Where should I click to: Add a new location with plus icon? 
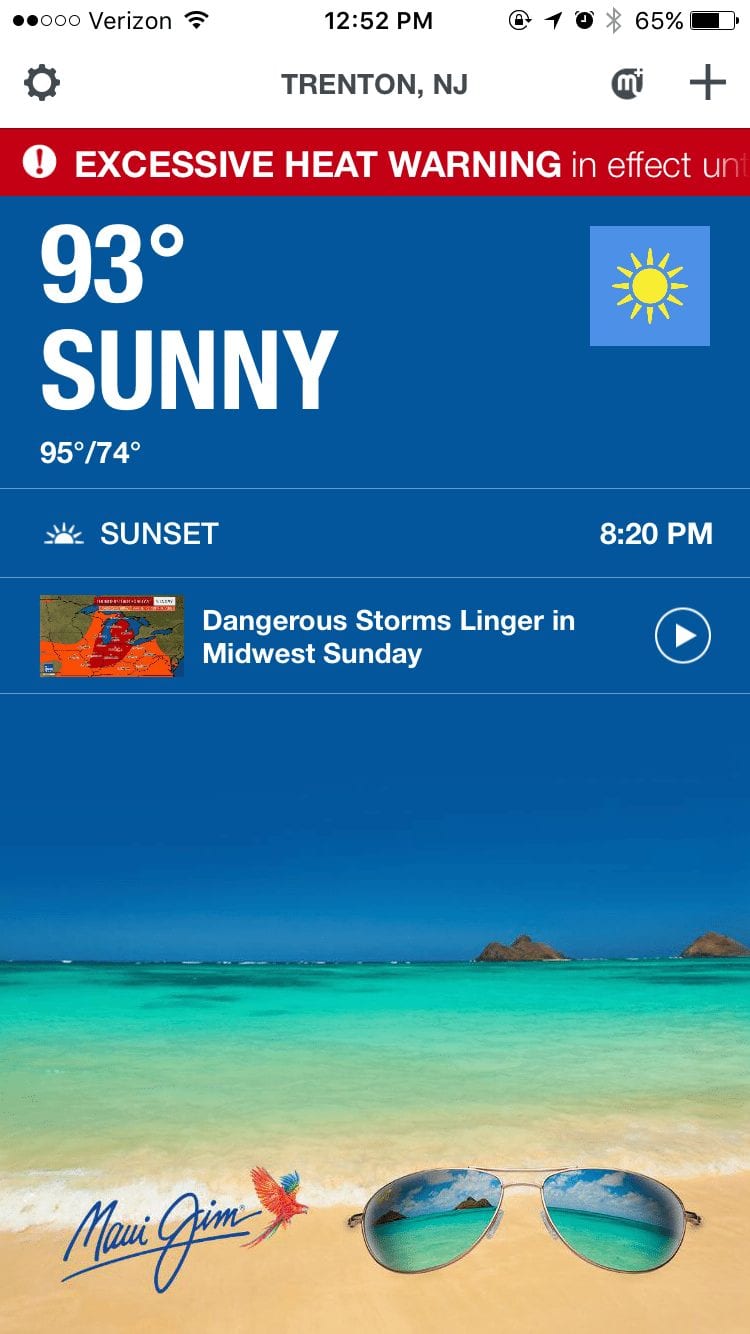[707, 84]
